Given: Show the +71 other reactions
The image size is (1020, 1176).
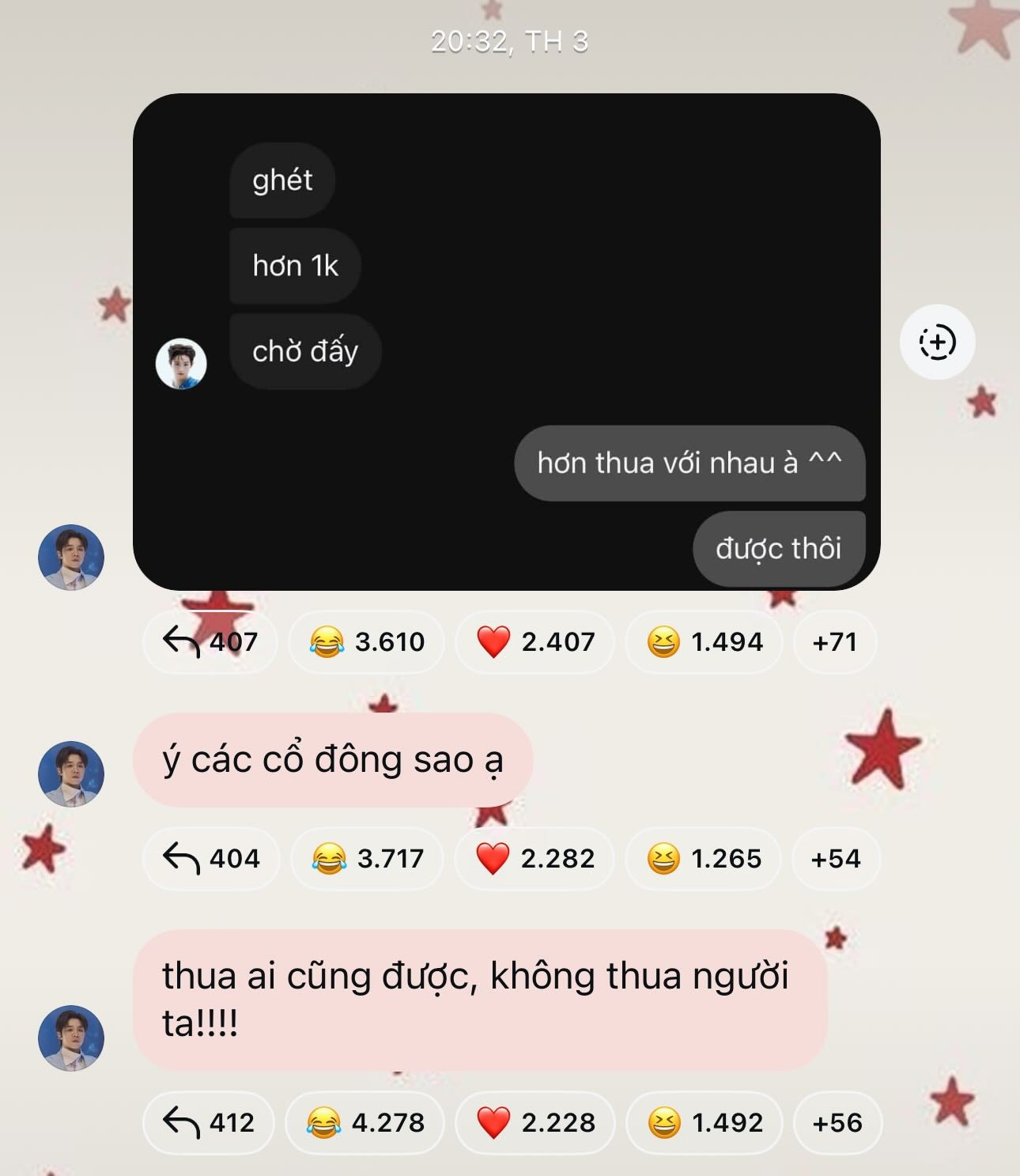Looking at the screenshot, I should click(834, 641).
